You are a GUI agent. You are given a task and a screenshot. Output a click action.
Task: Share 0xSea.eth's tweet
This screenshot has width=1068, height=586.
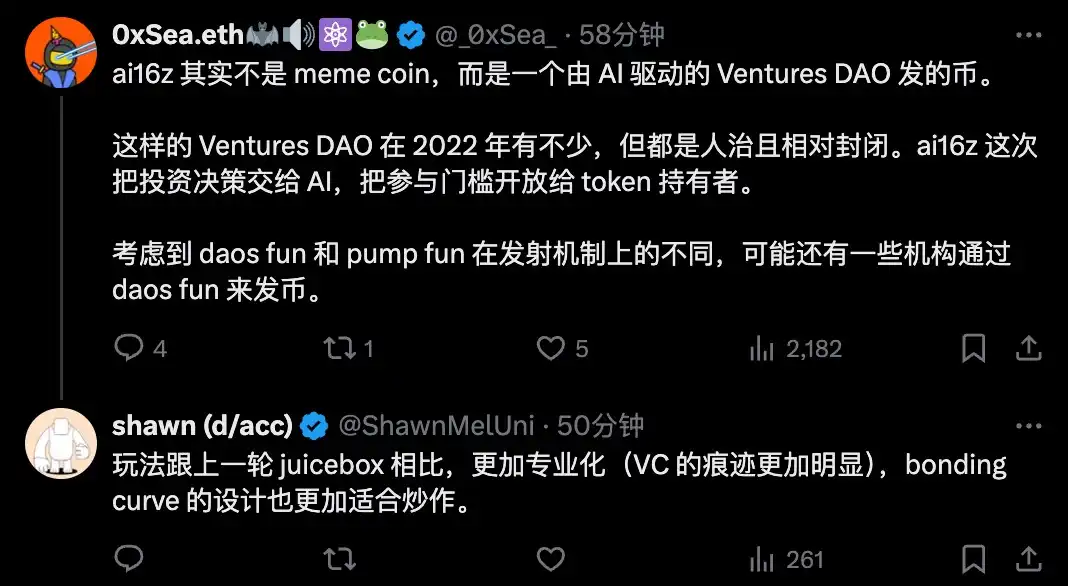tap(1029, 348)
